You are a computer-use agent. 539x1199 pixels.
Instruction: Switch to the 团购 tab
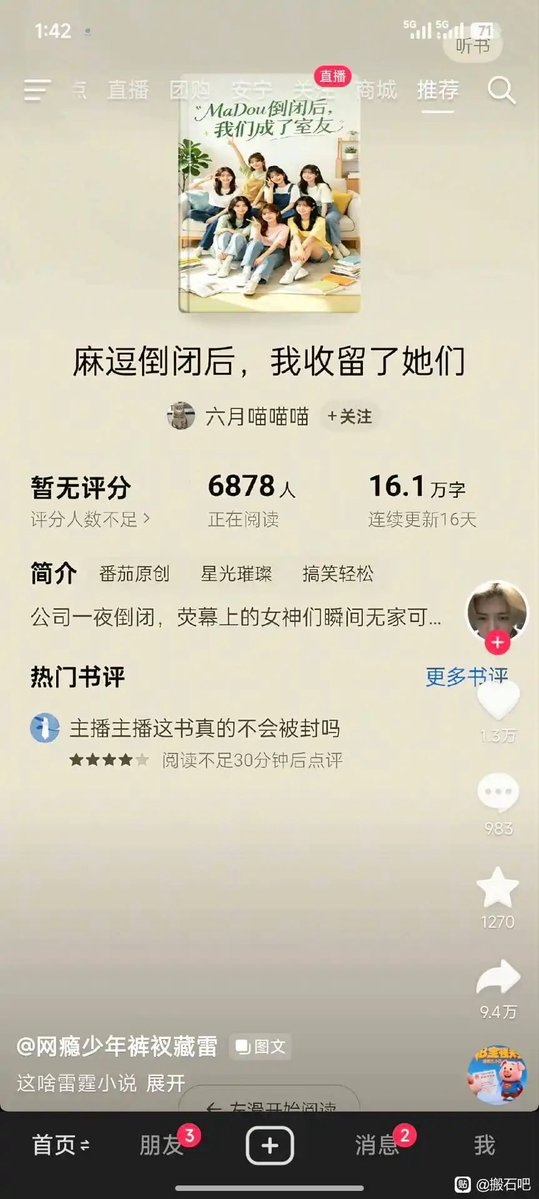190,90
